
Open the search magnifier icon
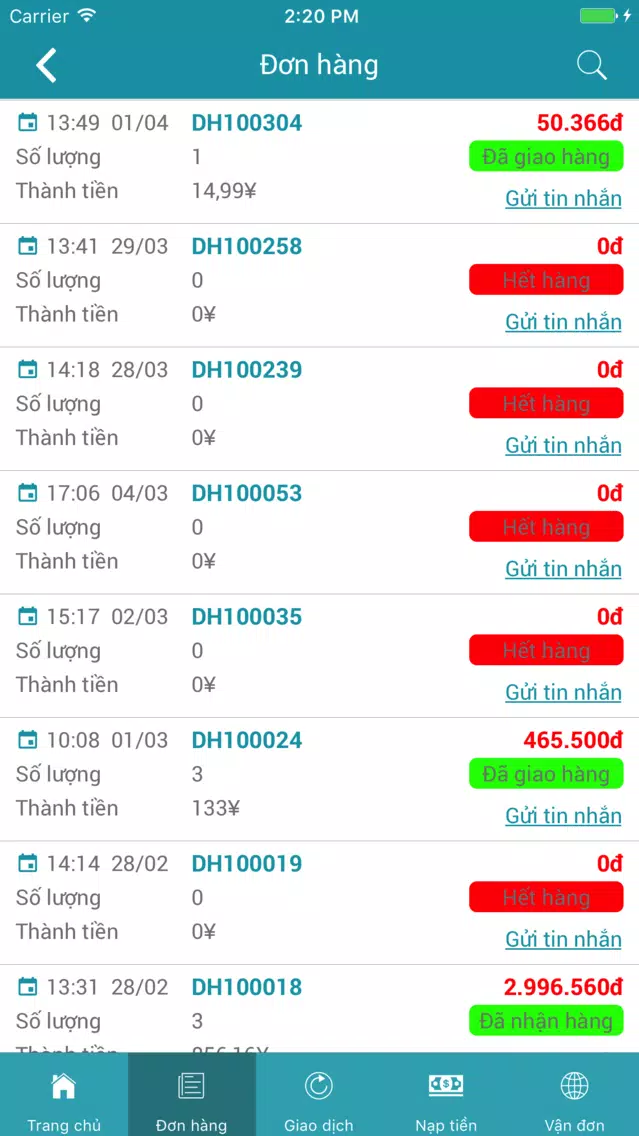(x=591, y=65)
